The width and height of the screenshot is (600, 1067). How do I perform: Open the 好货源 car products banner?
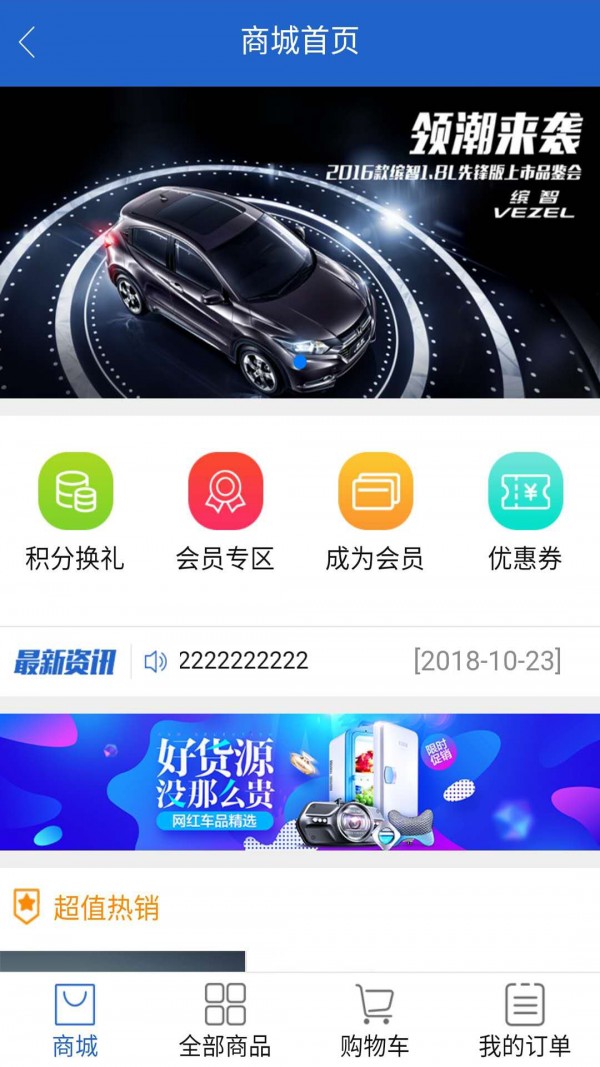point(300,781)
